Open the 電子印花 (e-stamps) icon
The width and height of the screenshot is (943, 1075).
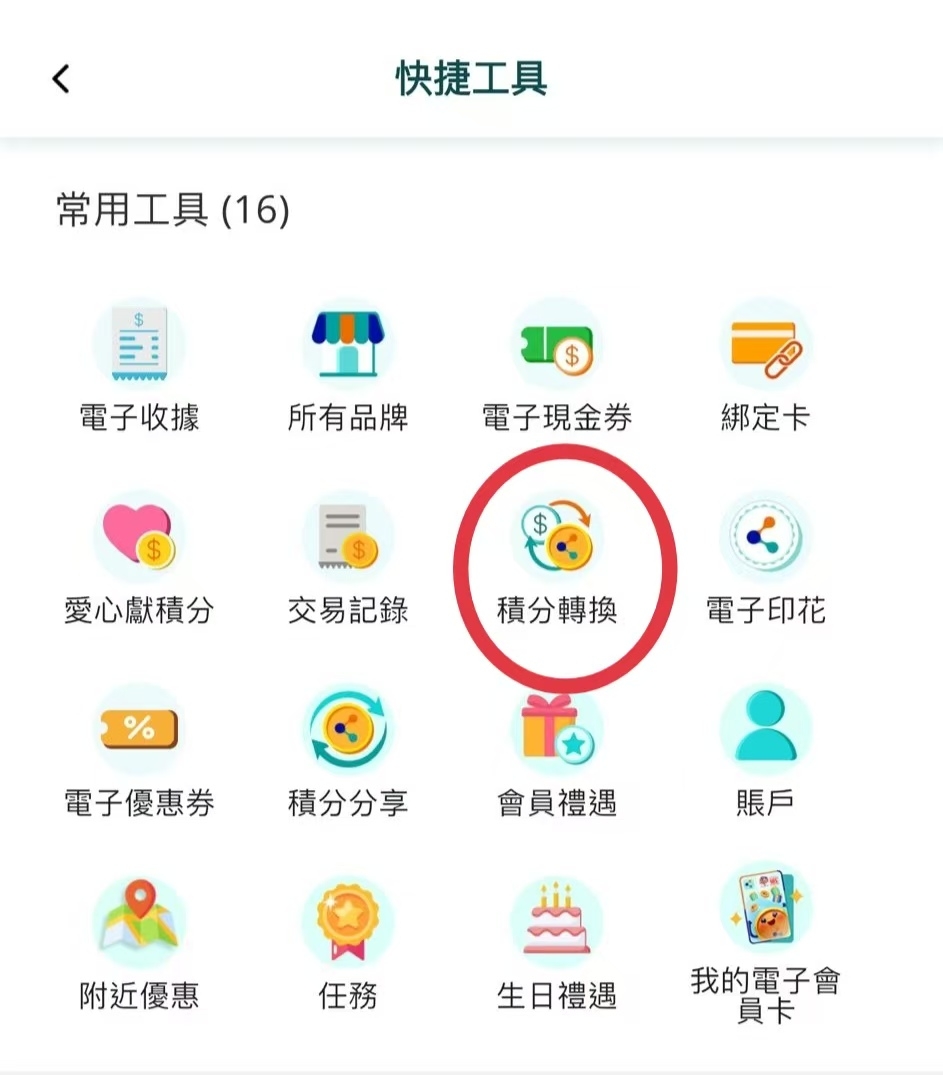(764, 538)
